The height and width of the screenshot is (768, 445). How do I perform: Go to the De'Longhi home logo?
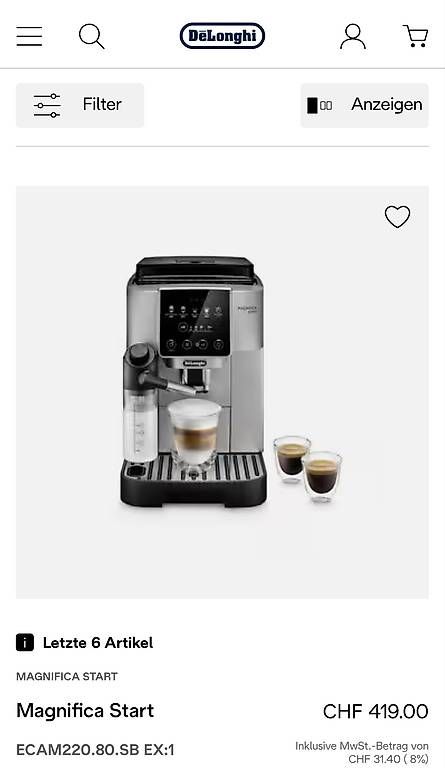point(222,36)
